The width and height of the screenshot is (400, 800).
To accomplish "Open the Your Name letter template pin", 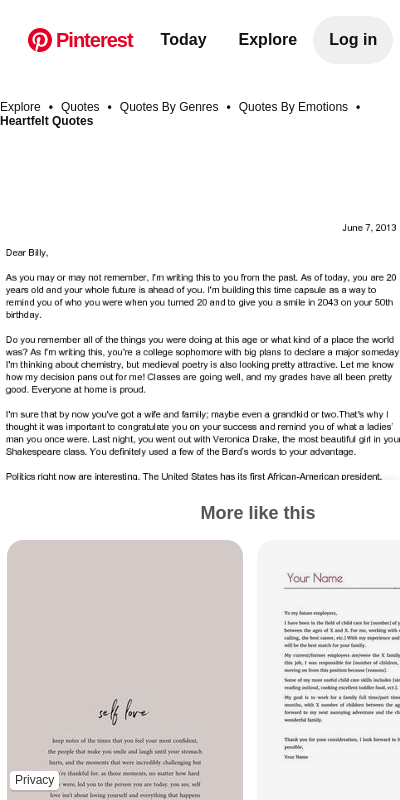I will (x=329, y=669).
